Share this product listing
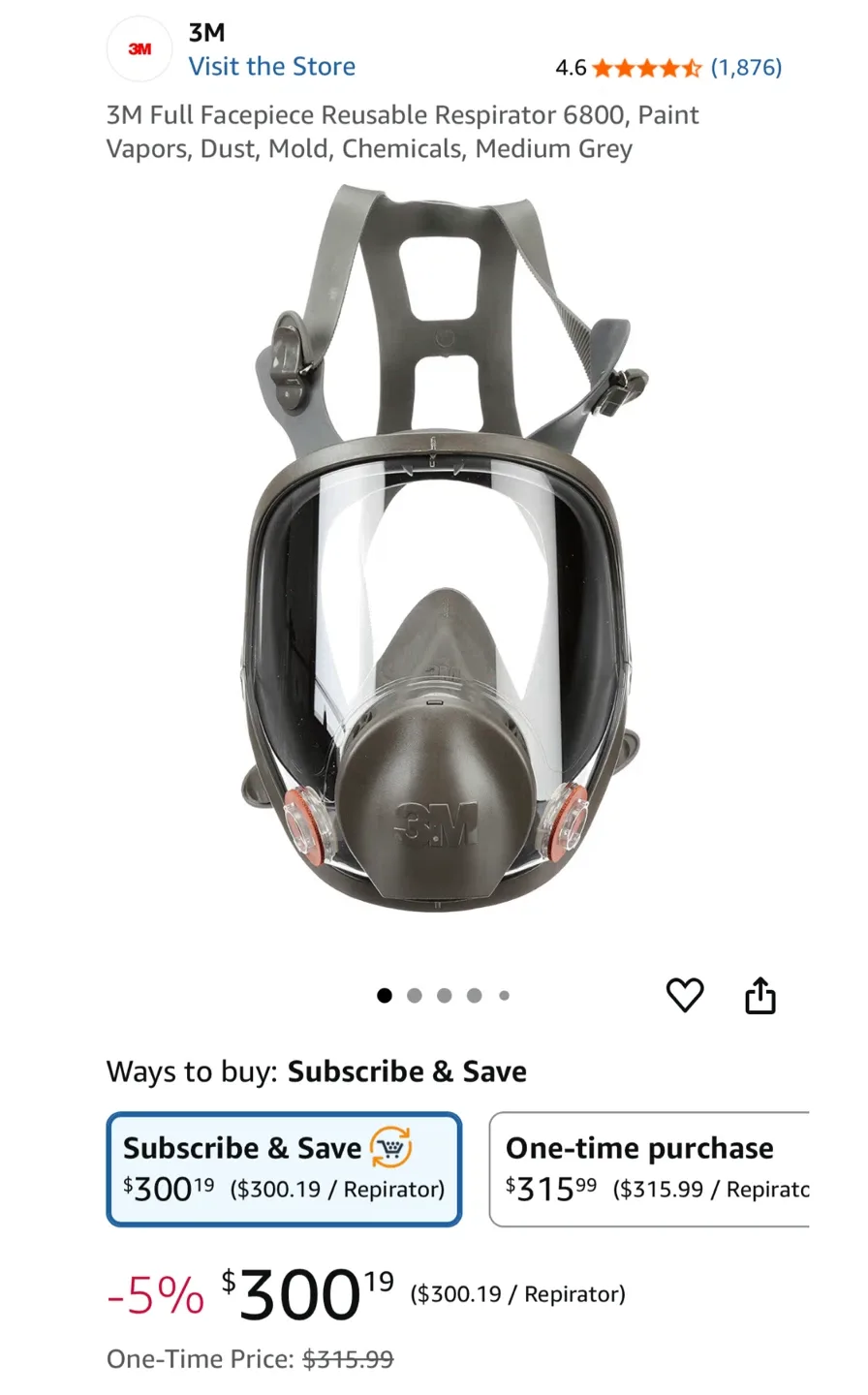The height and width of the screenshot is (1395, 868). click(760, 995)
